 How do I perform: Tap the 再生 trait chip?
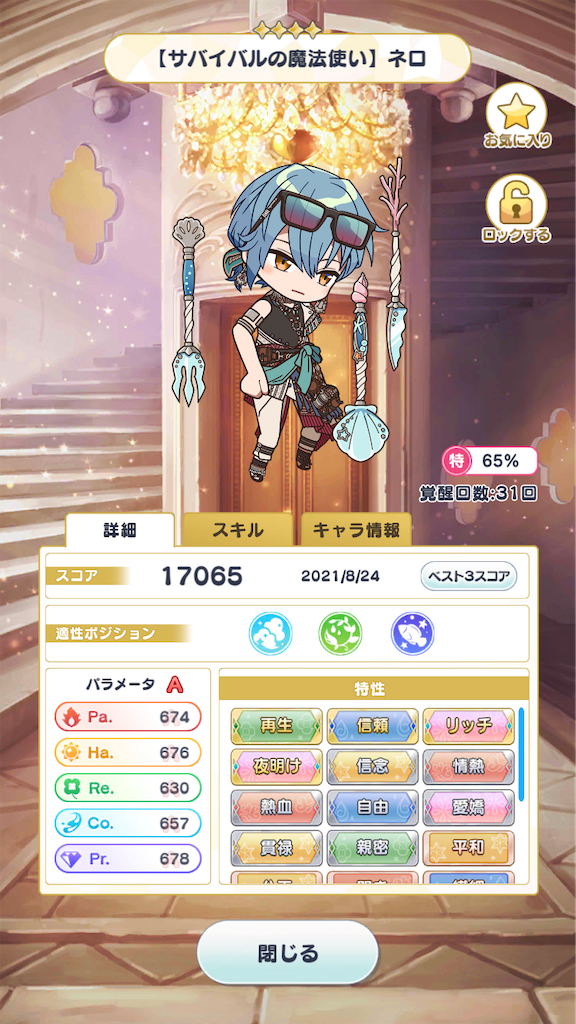[x=276, y=726]
